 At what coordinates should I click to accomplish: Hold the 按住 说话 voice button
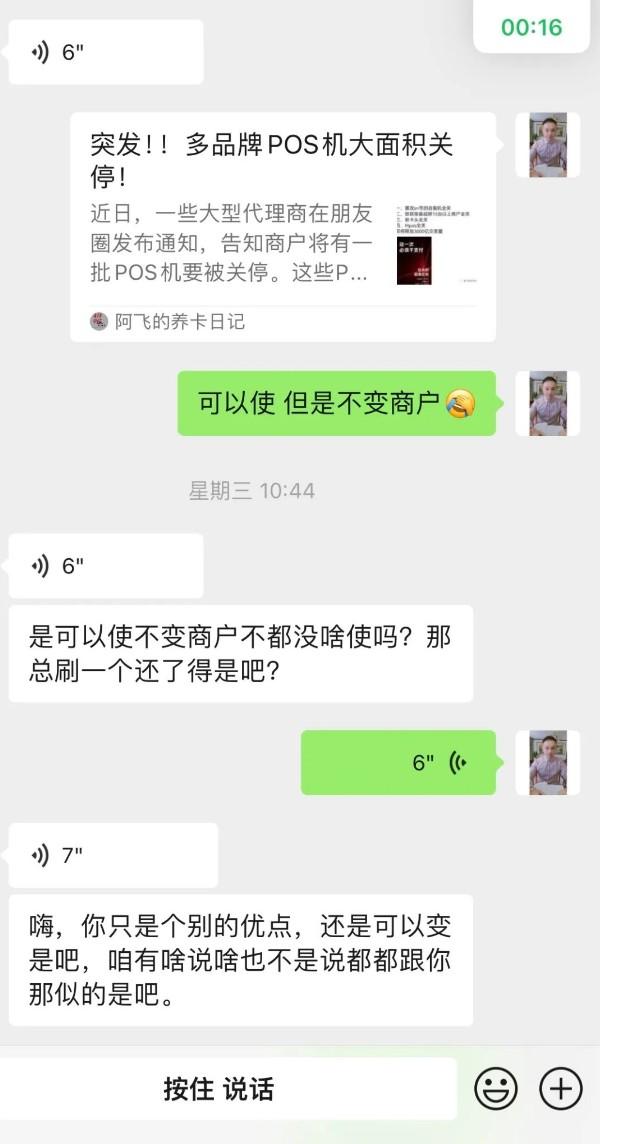(x=218, y=1089)
